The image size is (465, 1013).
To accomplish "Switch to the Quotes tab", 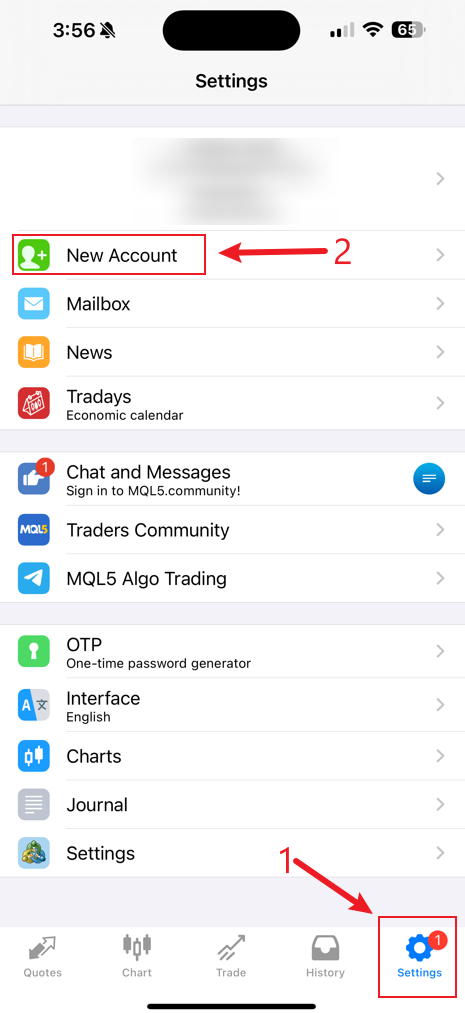I will point(43,956).
